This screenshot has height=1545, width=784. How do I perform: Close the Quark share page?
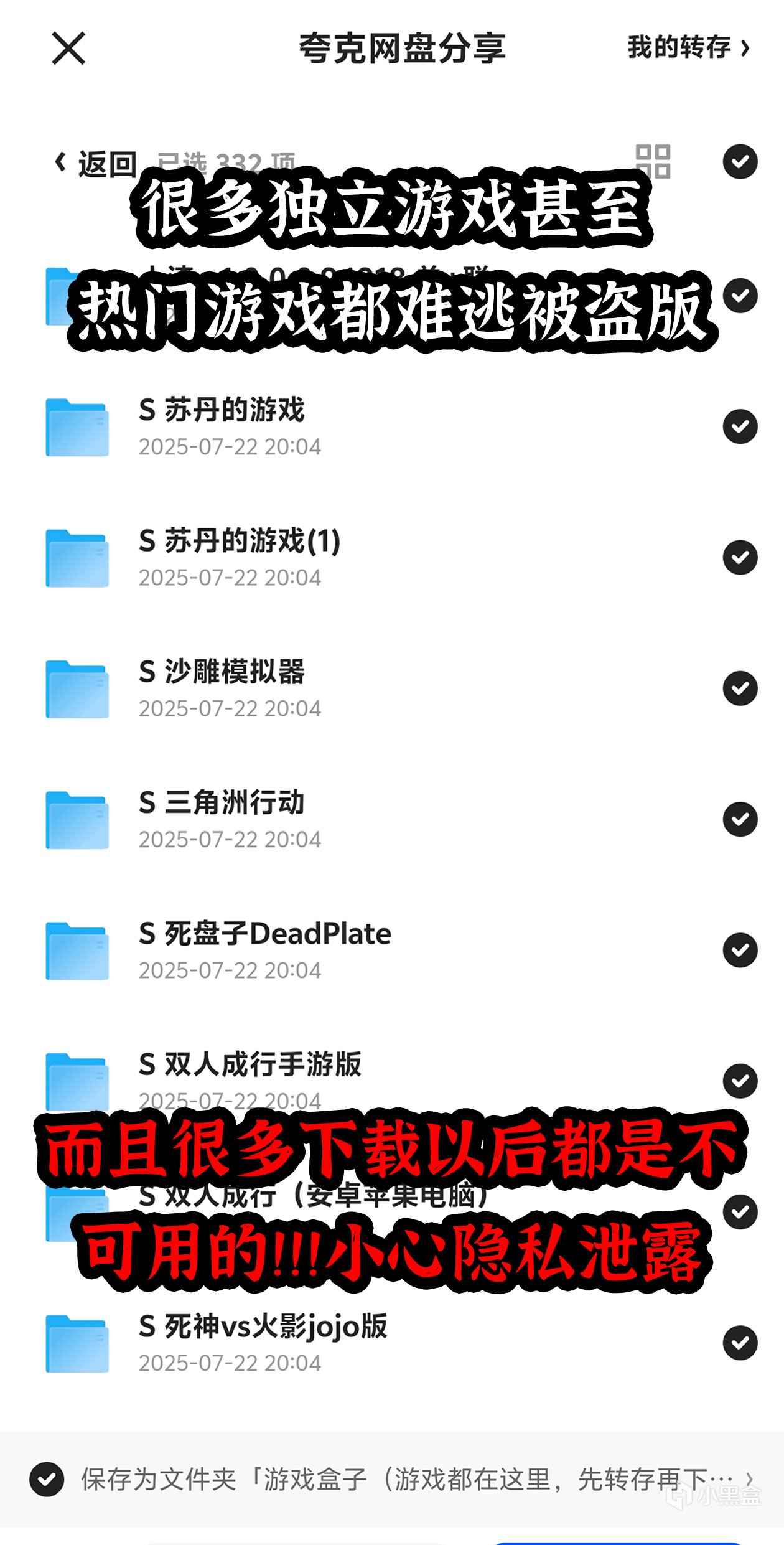[x=68, y=49]
